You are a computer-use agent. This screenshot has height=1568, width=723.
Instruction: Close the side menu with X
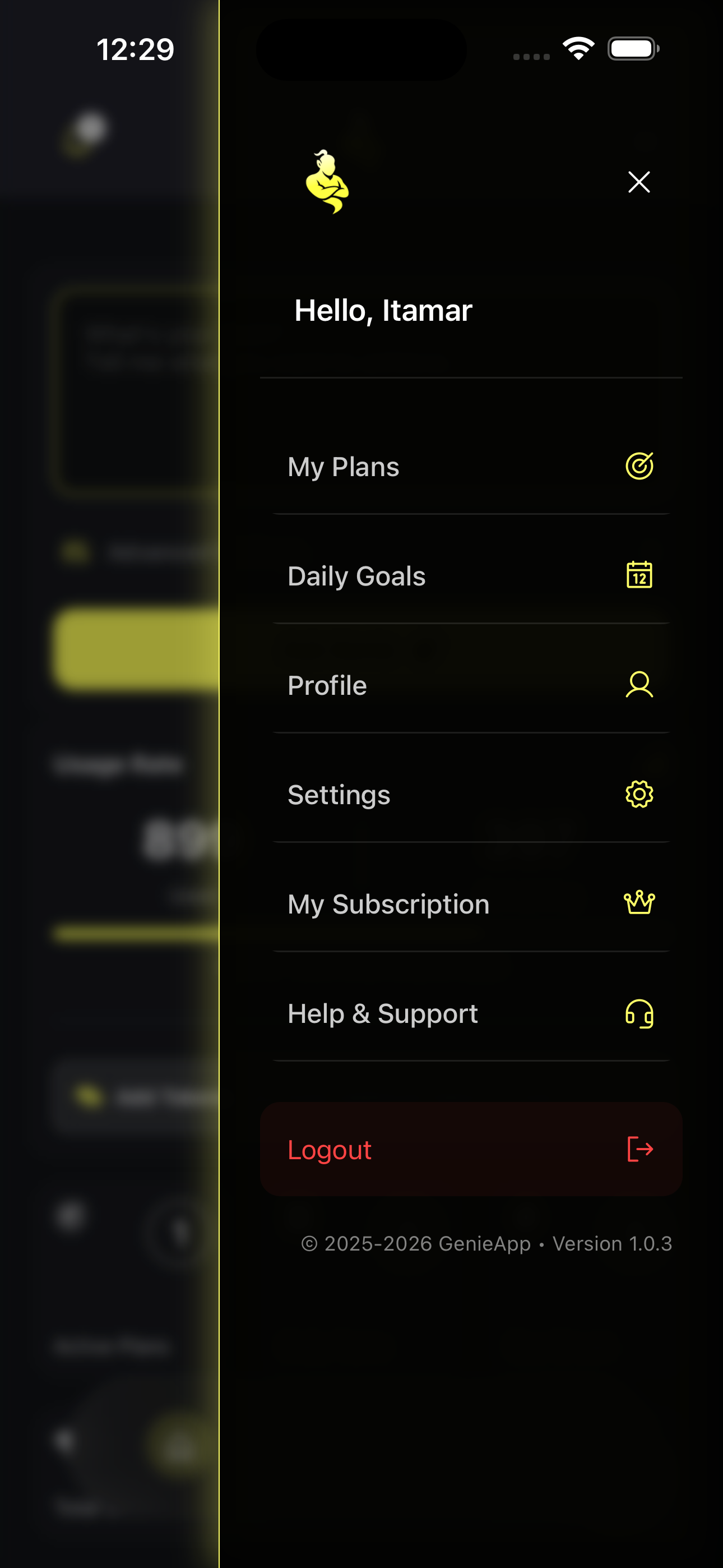(x=638, y=182)
